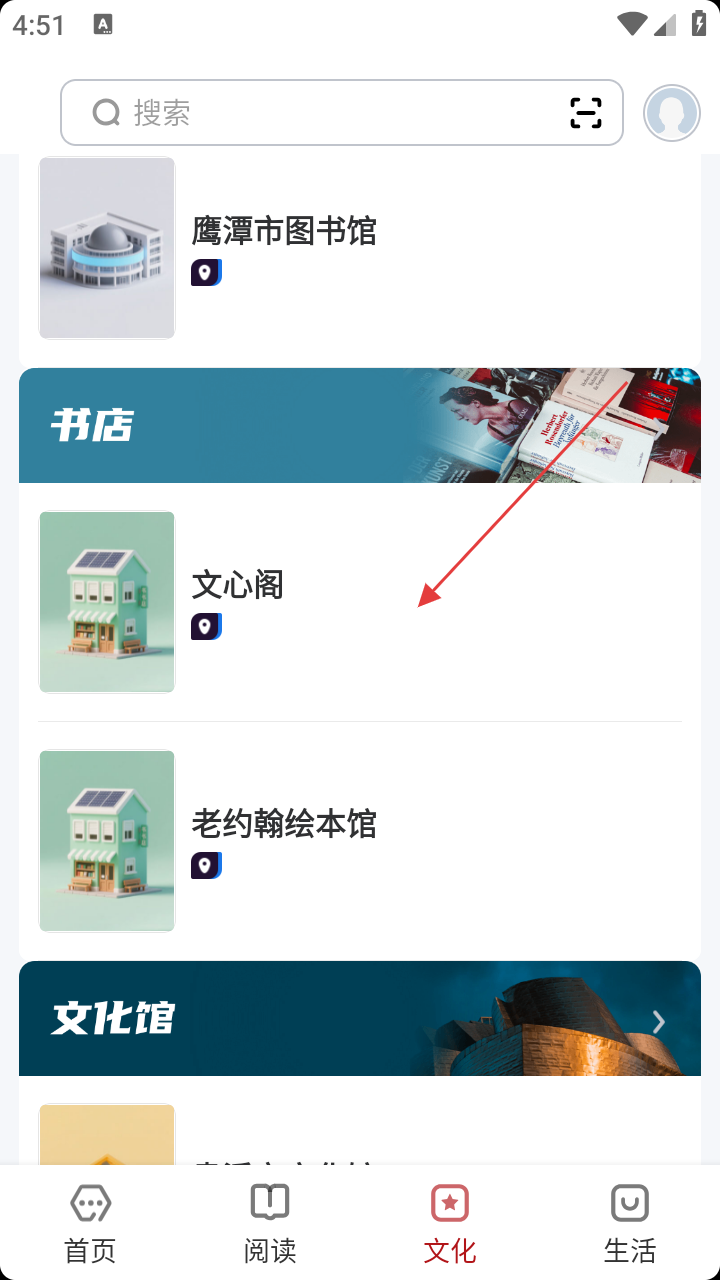The height and width of the screenshot is (1280, 720).
Task: Open 老约翰绘本馆 bookstore entry
Action: (x=284, y=824)
